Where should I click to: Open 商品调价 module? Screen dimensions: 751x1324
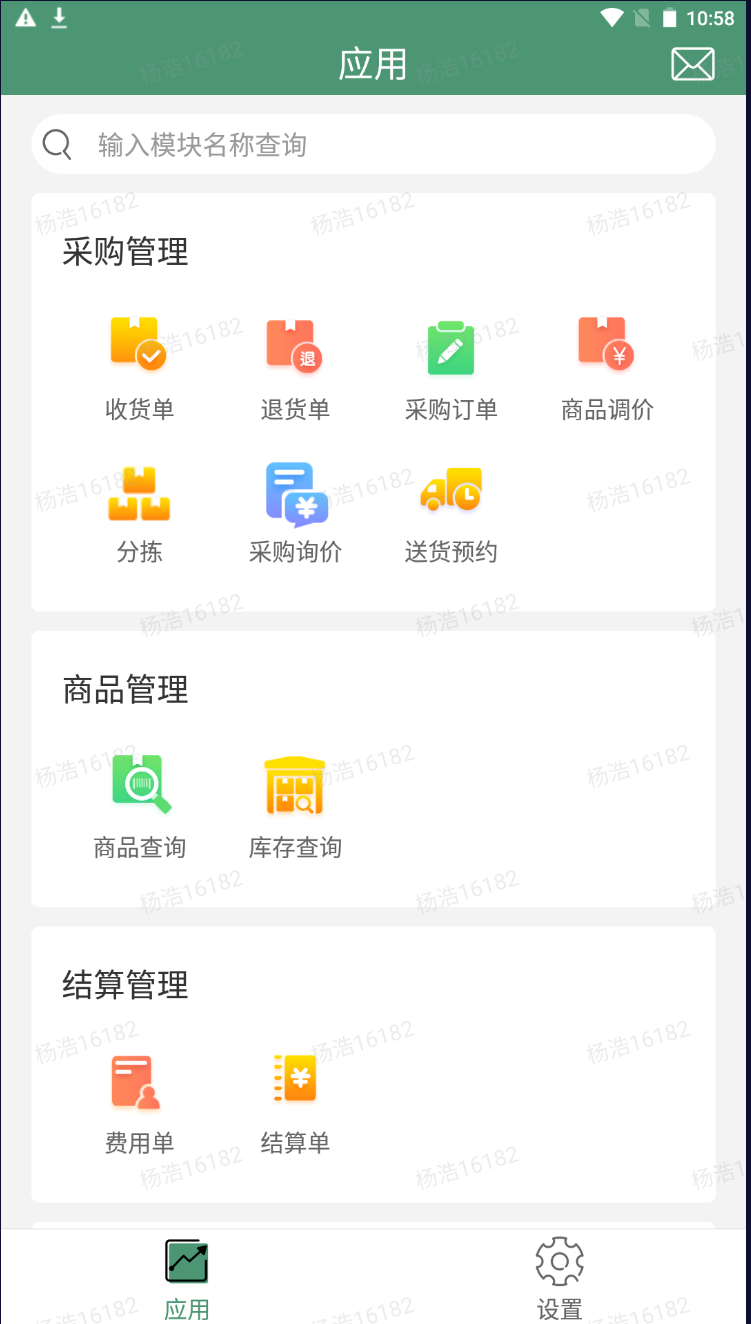(607, 367)
